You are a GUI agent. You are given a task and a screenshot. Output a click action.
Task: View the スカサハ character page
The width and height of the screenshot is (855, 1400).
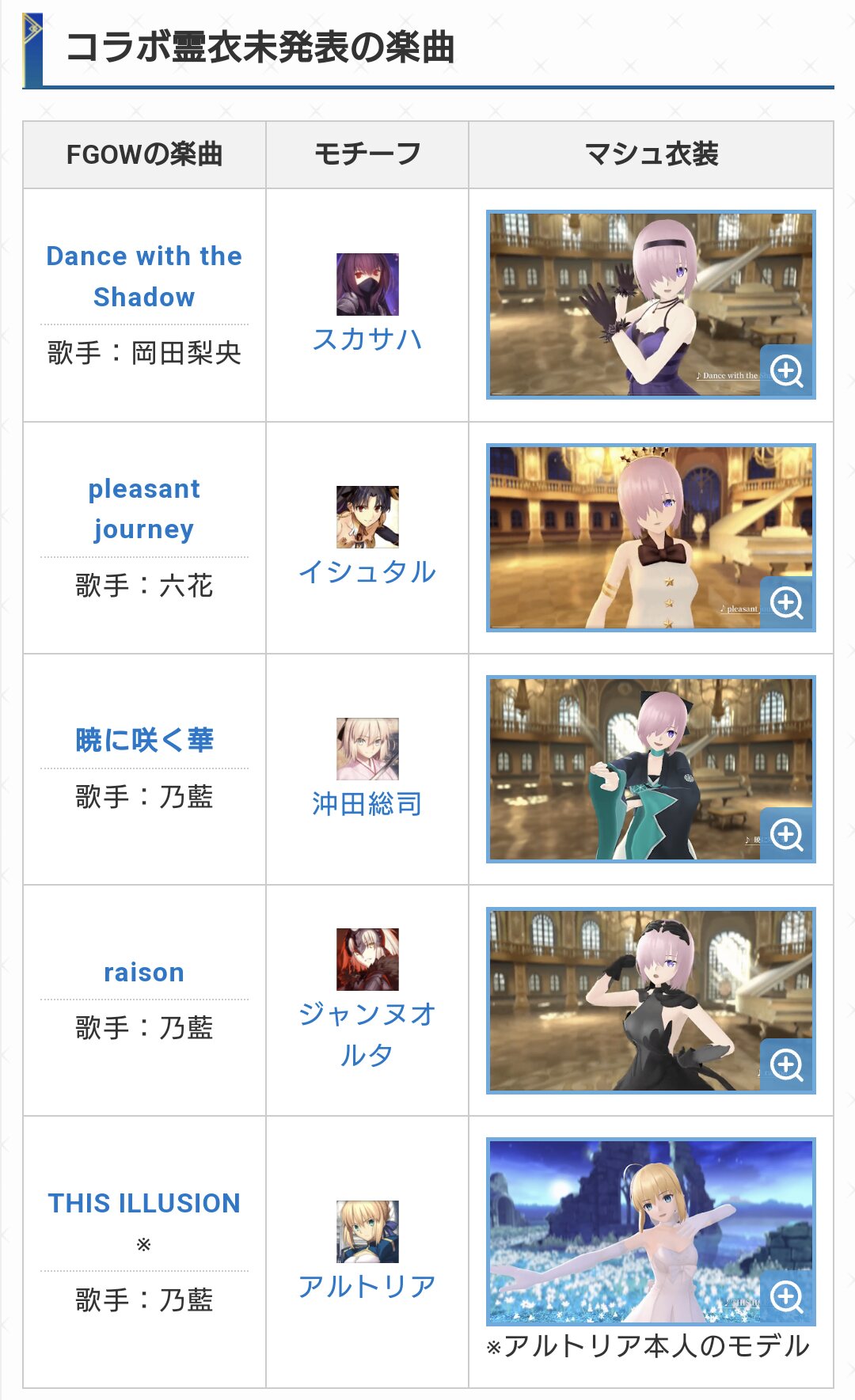click(367, 339)
